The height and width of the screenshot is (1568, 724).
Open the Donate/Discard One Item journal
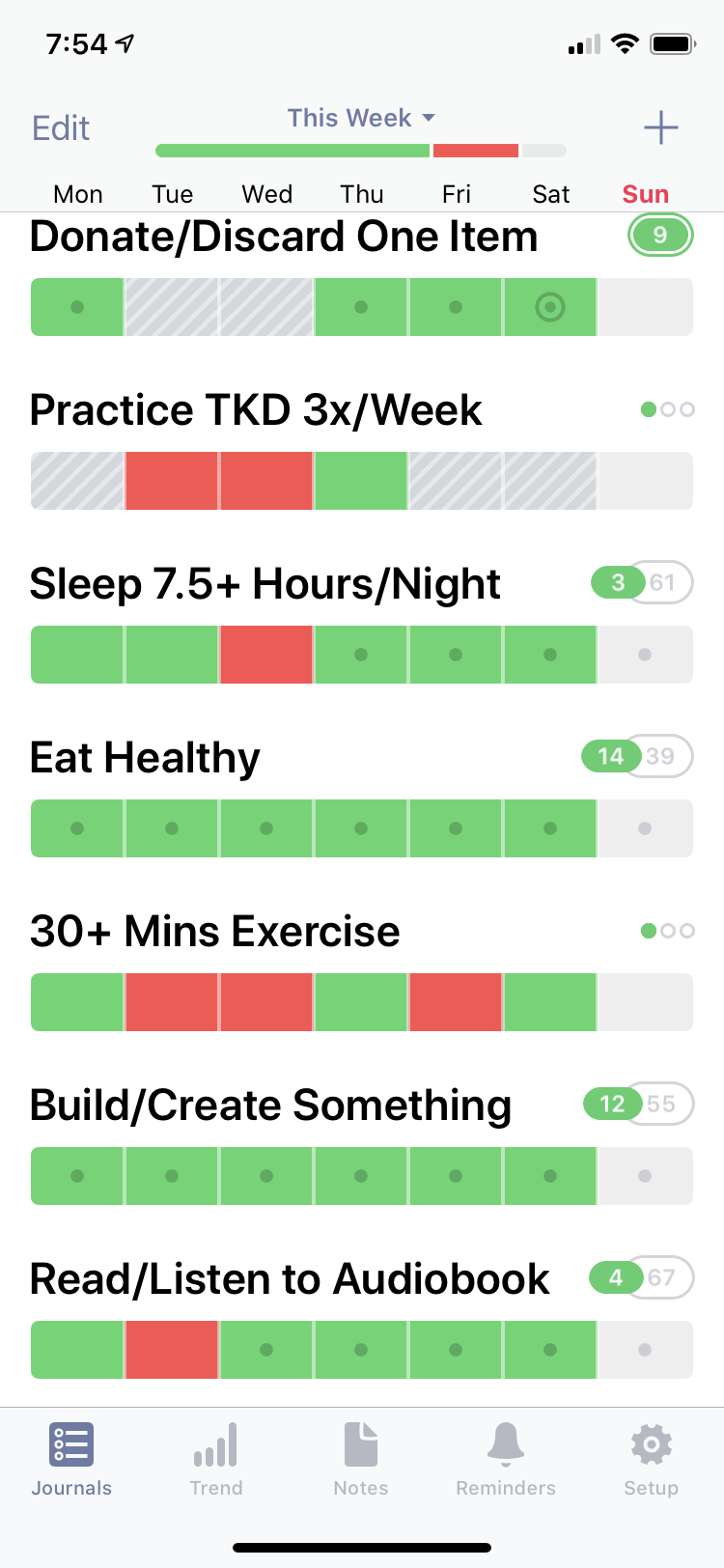coord(284,237)
